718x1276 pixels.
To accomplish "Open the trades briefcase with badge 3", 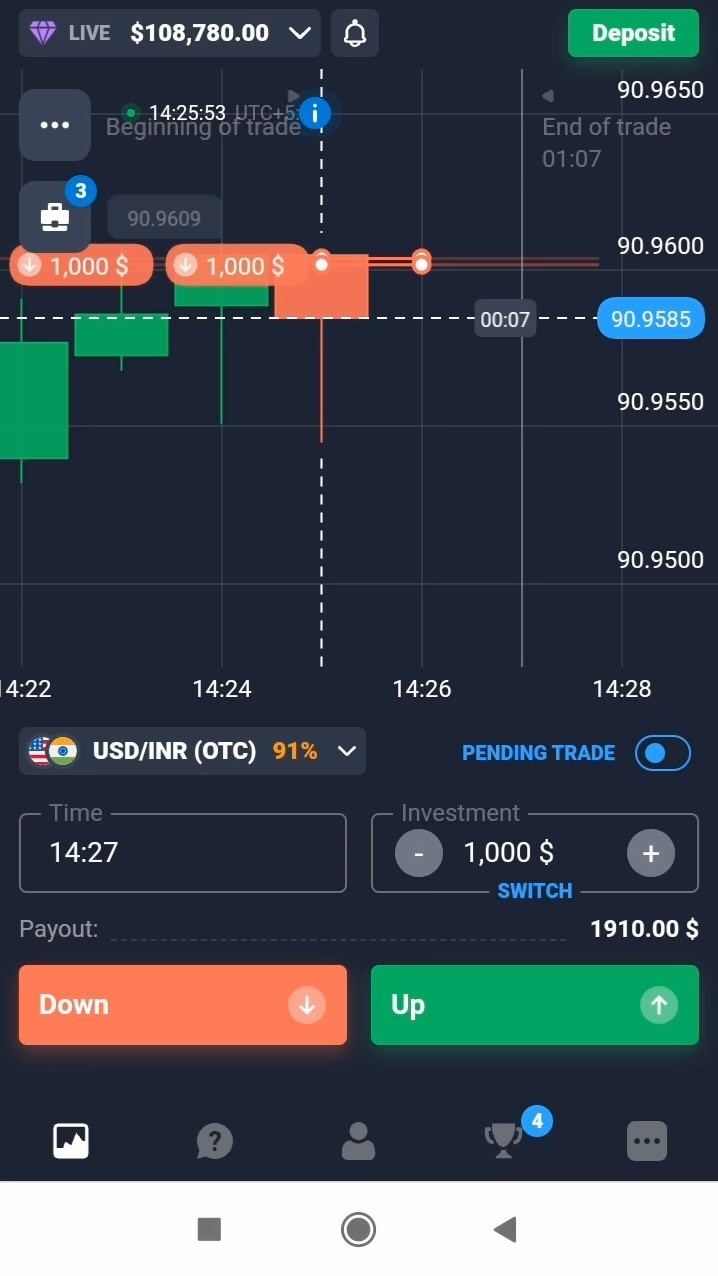I will tap(55, 216).
